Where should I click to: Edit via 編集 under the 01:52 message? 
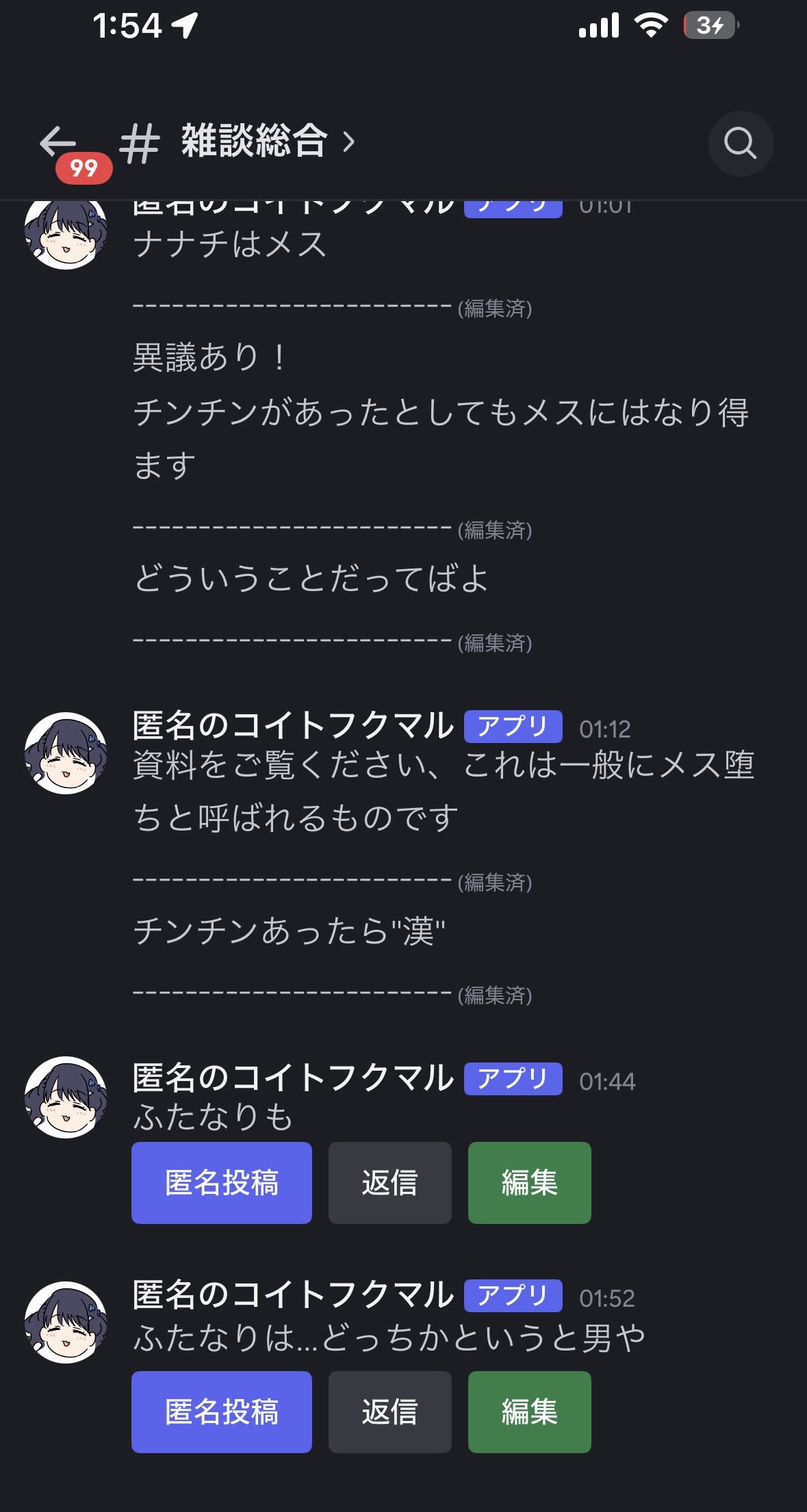point(529,1411)
